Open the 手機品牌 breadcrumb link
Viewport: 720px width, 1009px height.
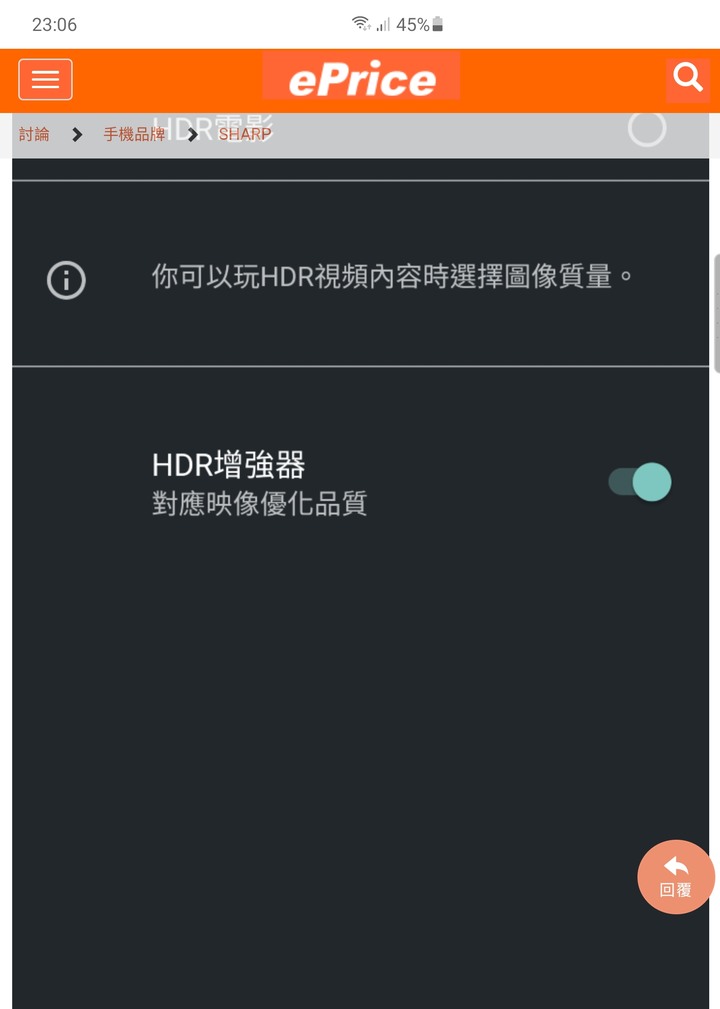[134, 134]
